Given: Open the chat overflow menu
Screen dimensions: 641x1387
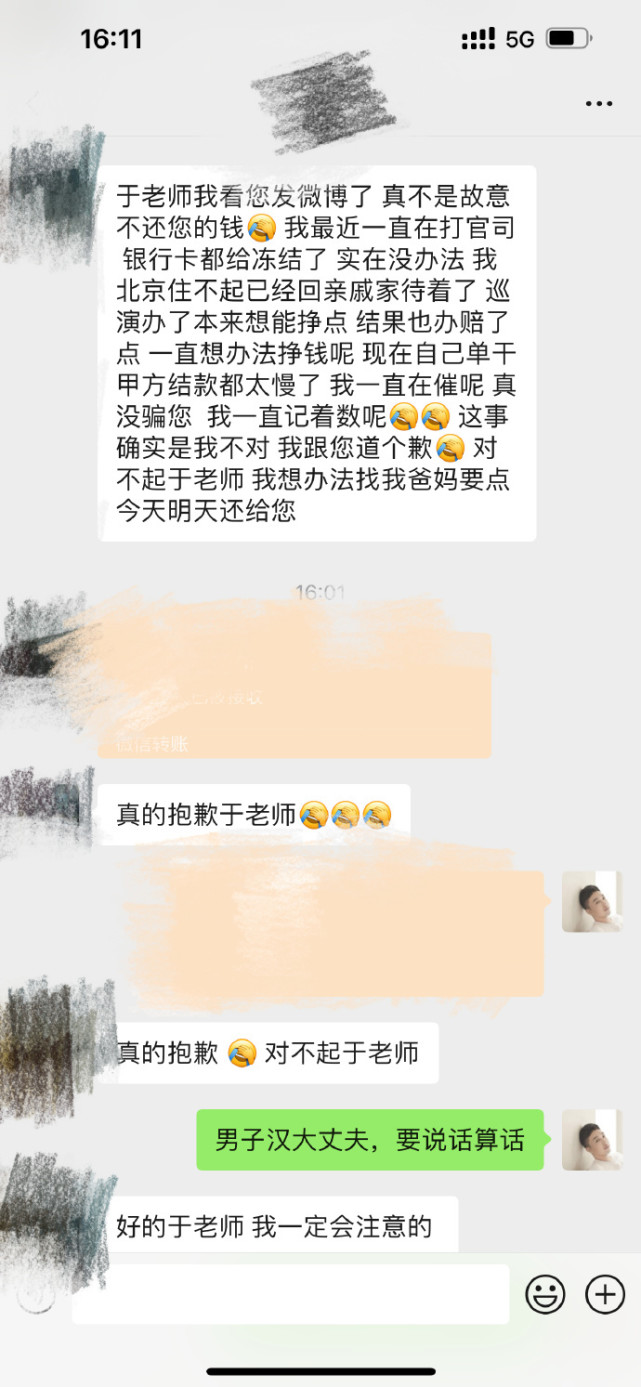Looking at the screenshot, I should pos(599,104).
